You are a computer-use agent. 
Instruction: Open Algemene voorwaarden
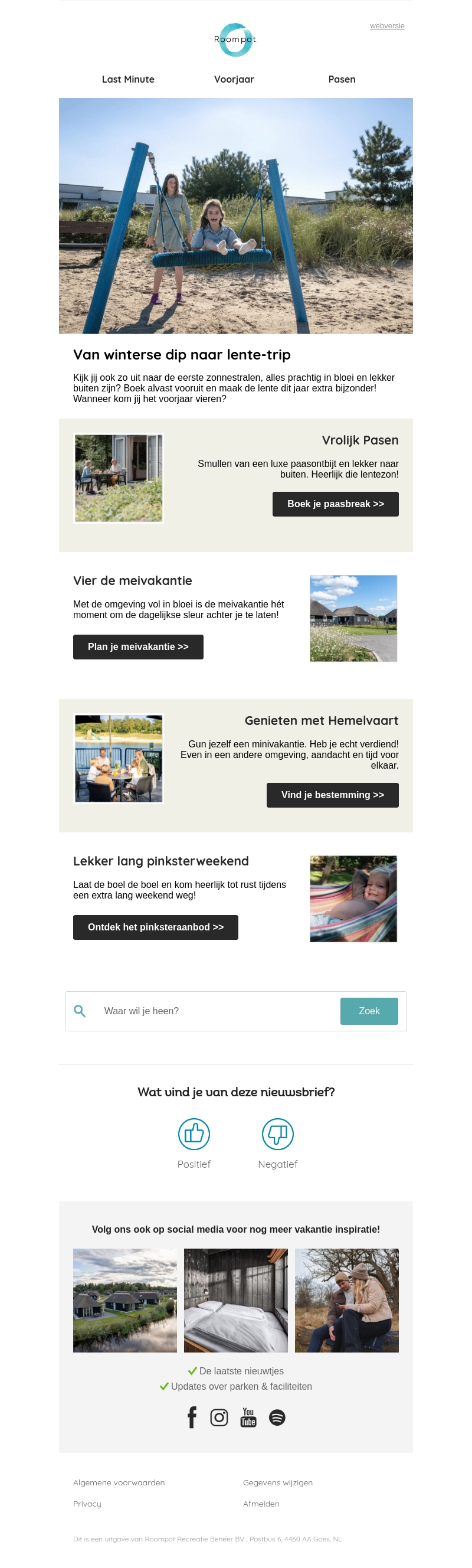point(119,1482)
